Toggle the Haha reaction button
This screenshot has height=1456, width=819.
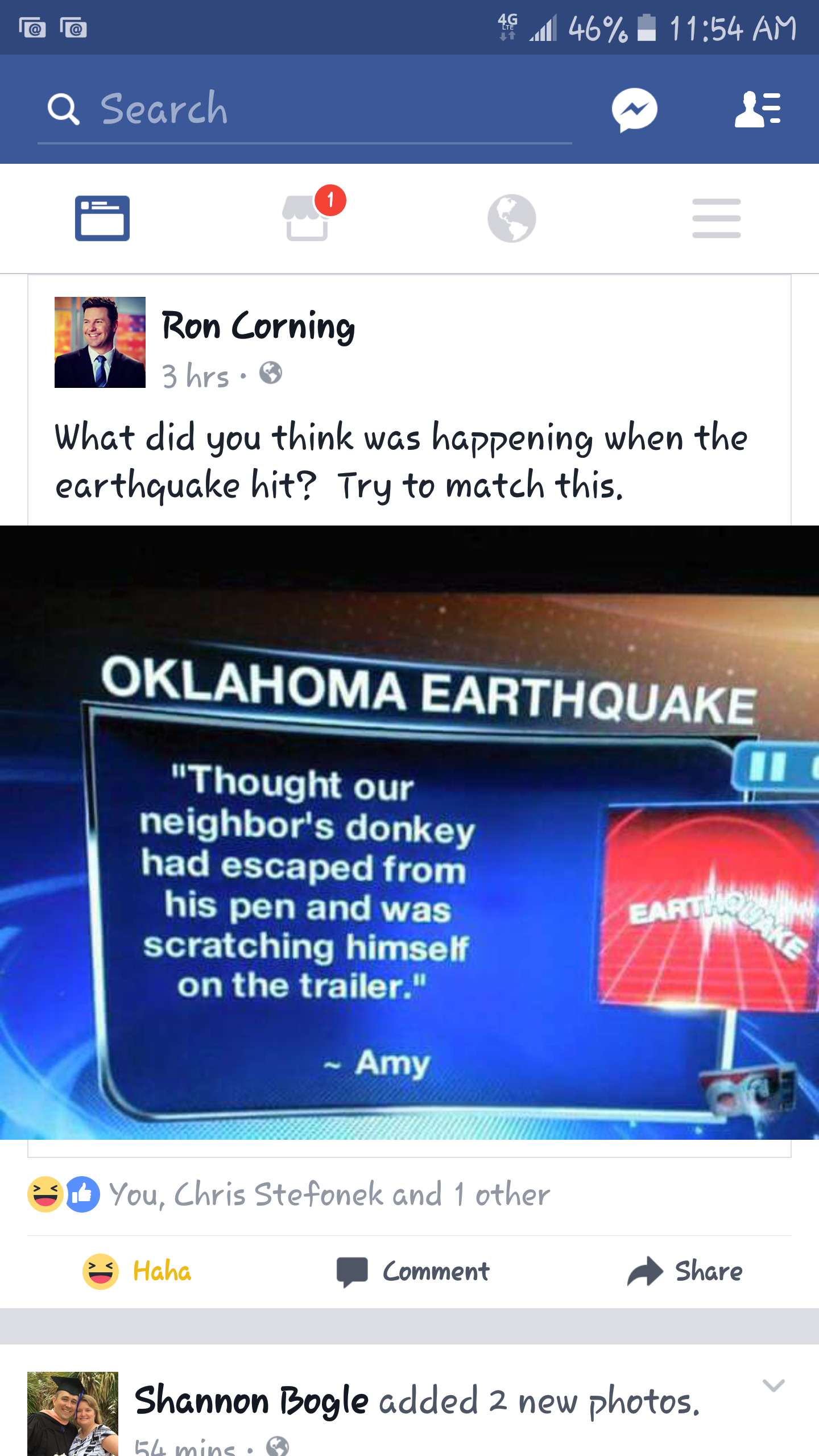tap(137, 1272)
